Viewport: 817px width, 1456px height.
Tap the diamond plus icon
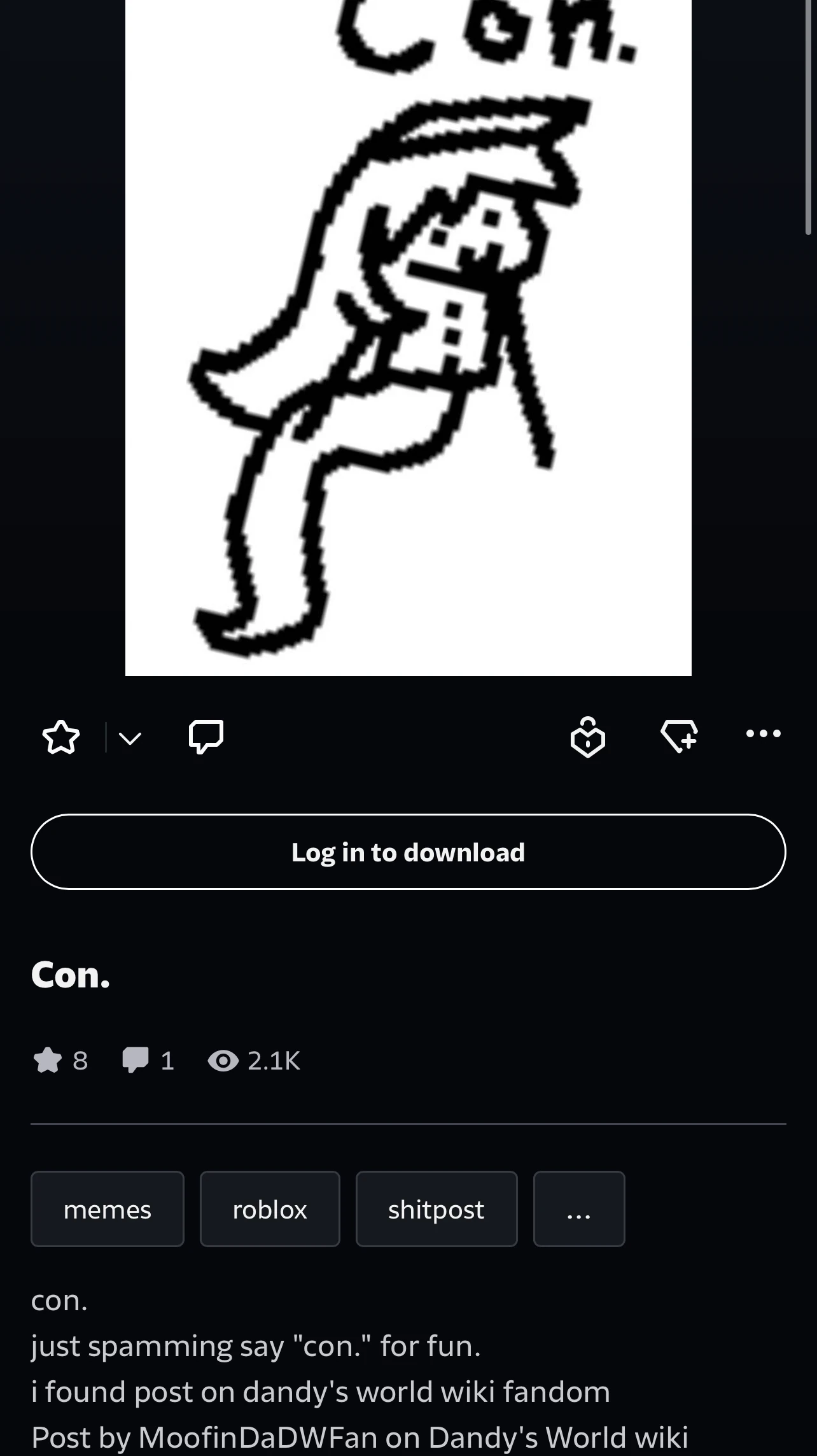tap(680, 736)
